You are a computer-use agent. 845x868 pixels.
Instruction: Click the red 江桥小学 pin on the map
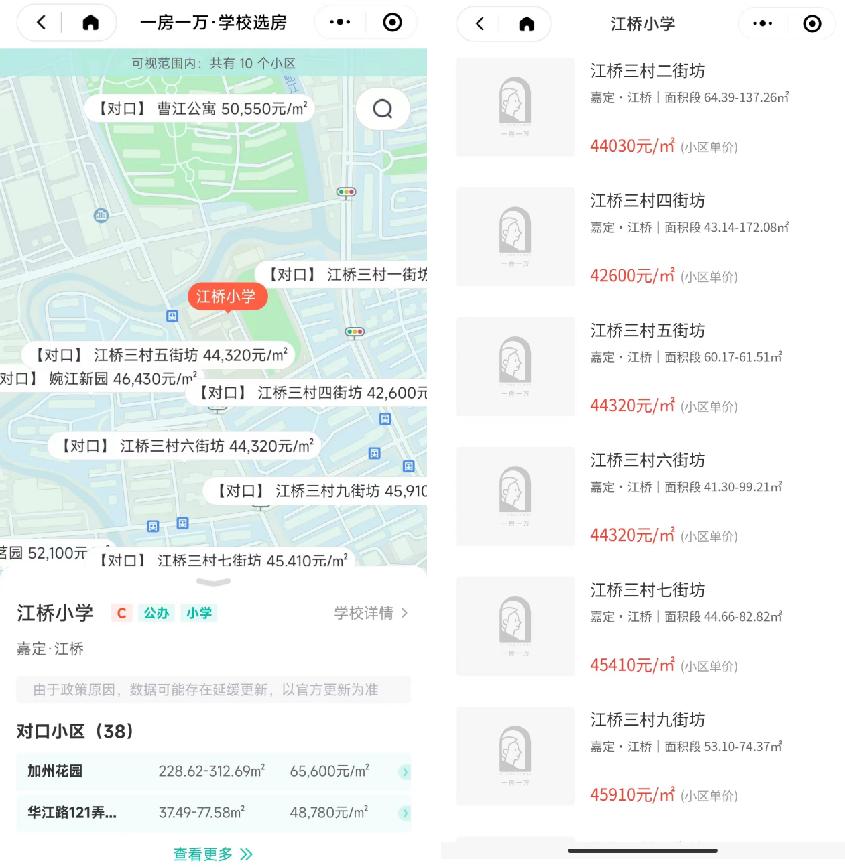point(226,297)
